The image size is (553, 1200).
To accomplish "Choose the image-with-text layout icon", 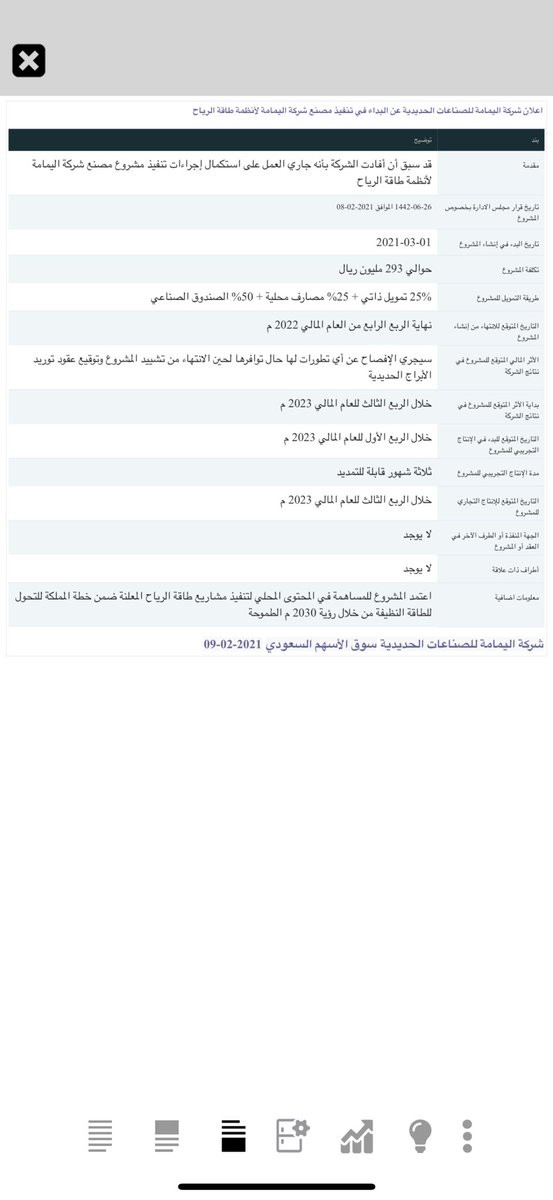I will click(x=167, y=1136).
